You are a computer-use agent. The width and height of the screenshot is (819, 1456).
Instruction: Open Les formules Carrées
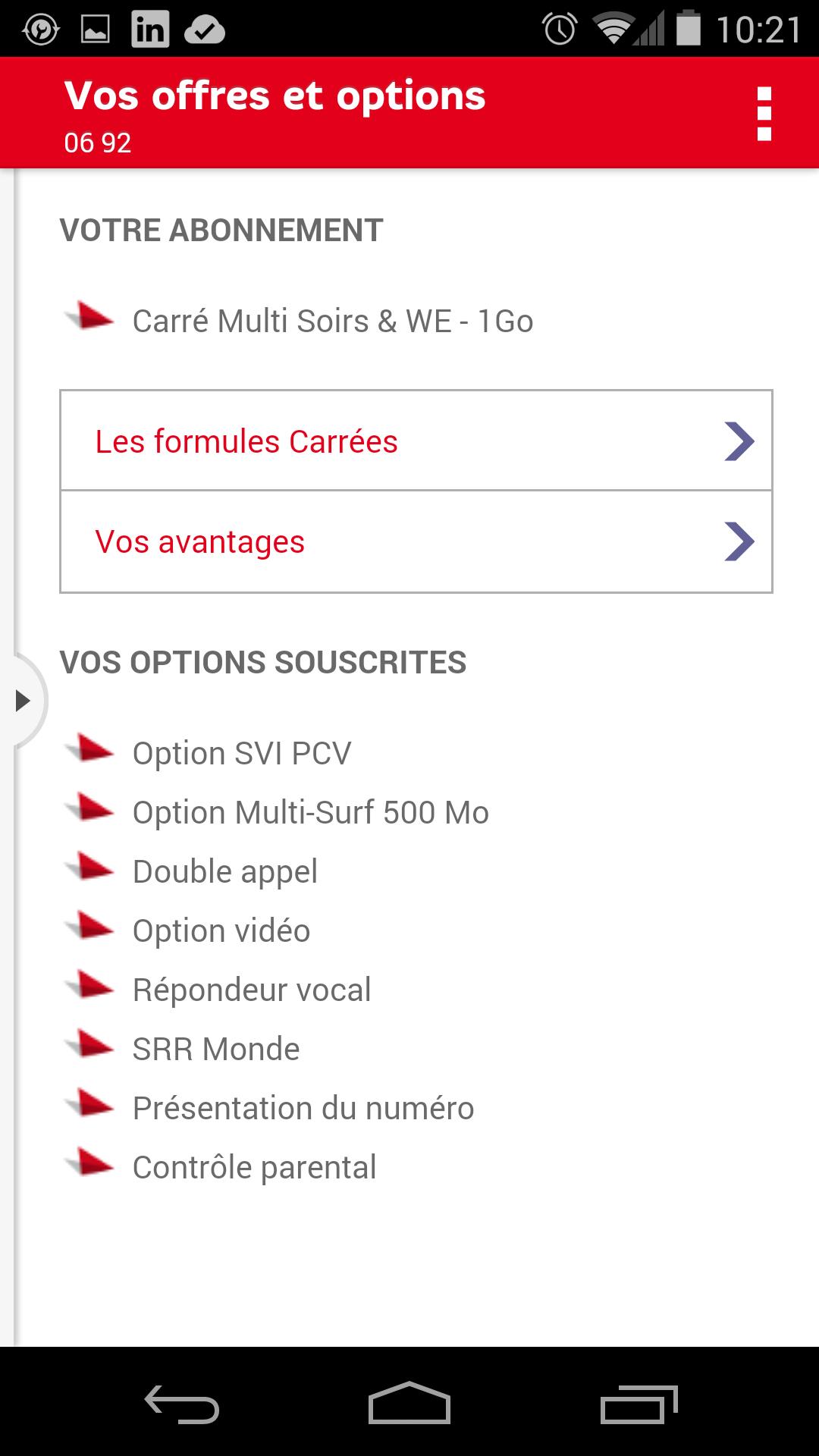click(x=245, y=441)
